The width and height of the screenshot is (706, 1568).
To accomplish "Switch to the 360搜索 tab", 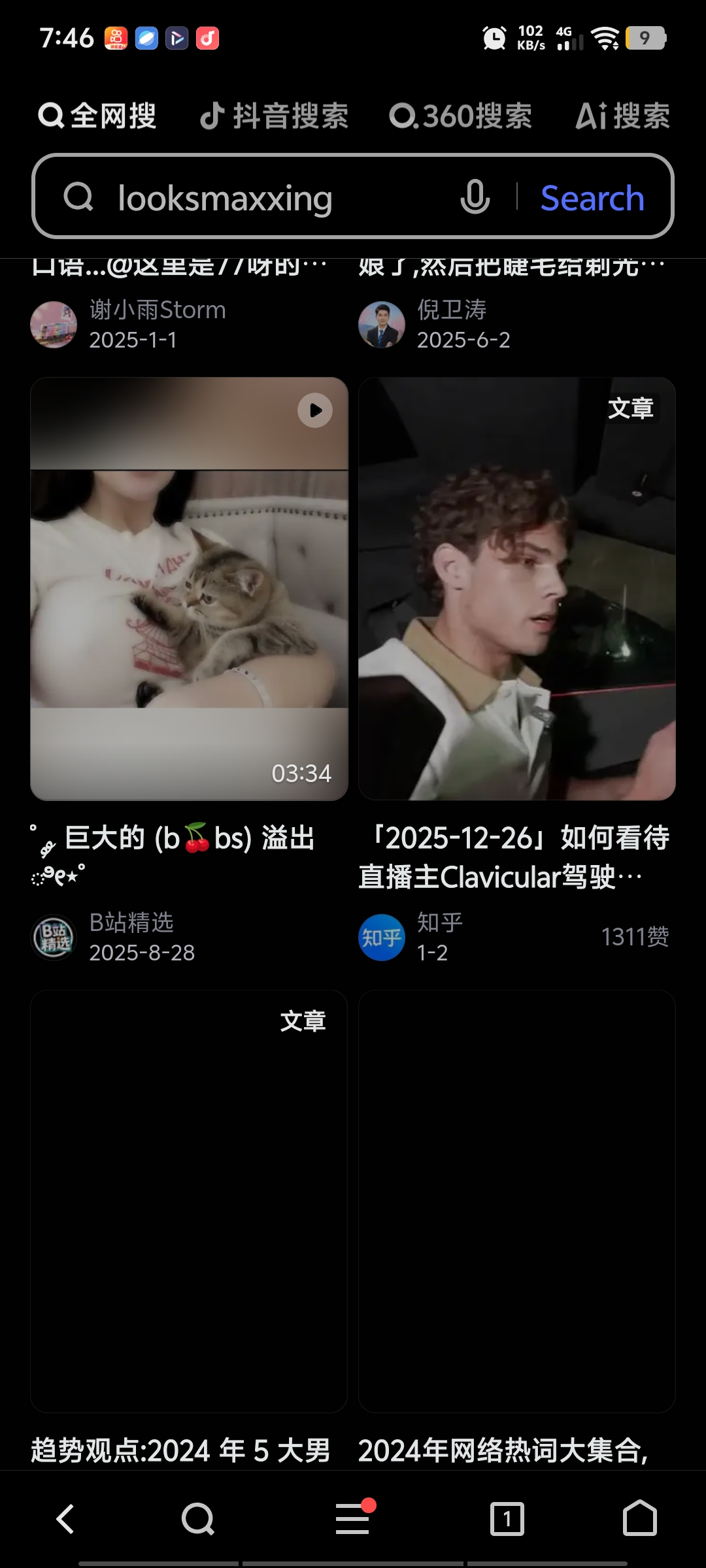I will pos(462,116).
